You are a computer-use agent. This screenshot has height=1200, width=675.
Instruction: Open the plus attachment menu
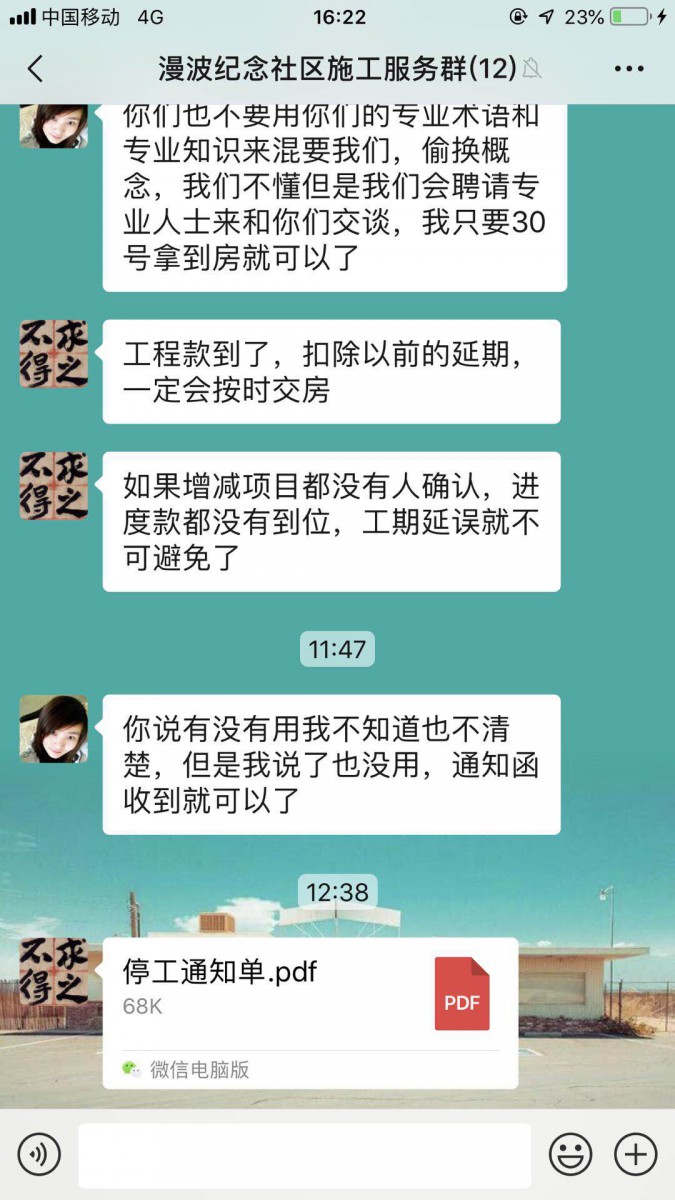[x=635, y=1155]
